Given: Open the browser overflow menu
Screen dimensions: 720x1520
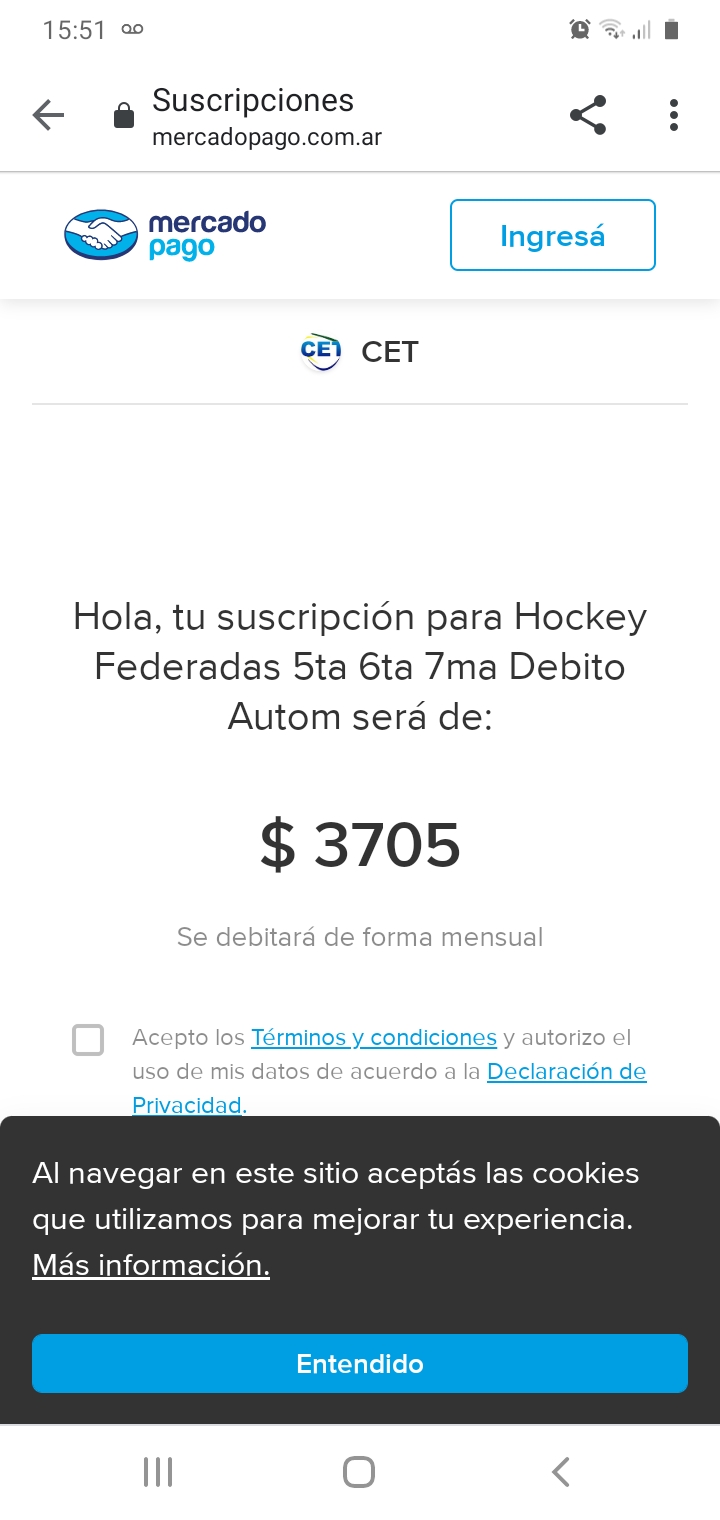Looking at the screenshot, I should 674,116.
